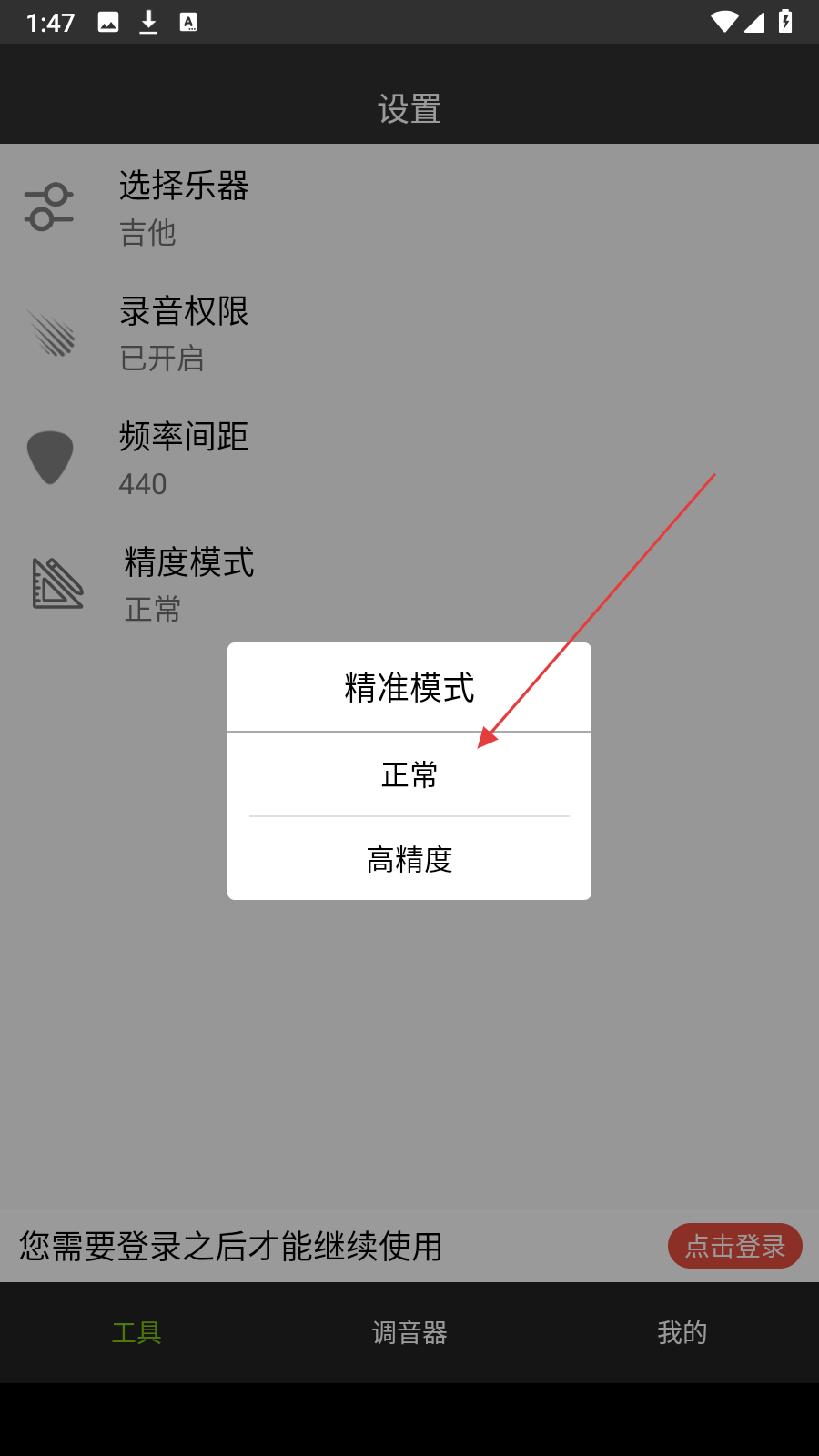Tap the 点击登录 login button
819x1456 pixels.
pos(734,1246)
